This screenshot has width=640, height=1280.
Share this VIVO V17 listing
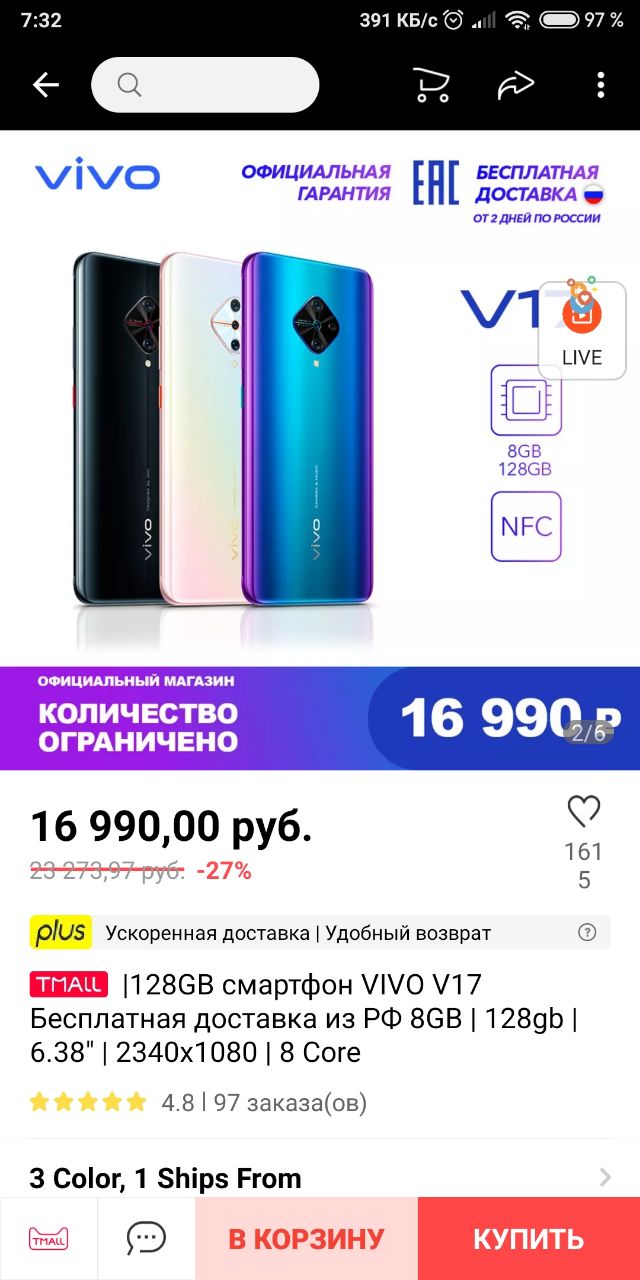516,86
